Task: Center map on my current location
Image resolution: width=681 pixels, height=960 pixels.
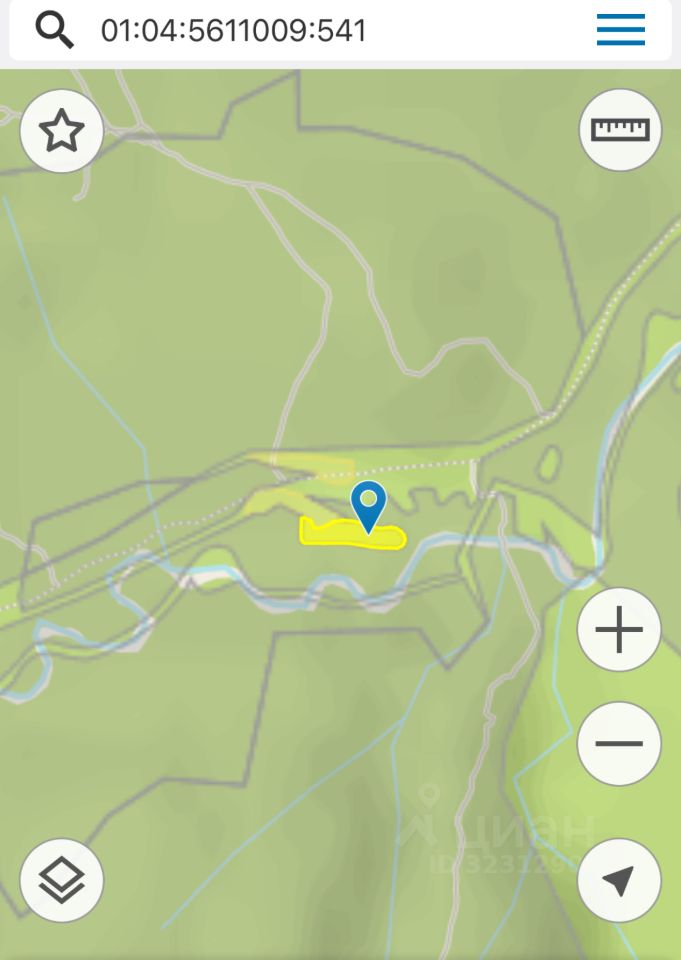Action: point(619,880)
